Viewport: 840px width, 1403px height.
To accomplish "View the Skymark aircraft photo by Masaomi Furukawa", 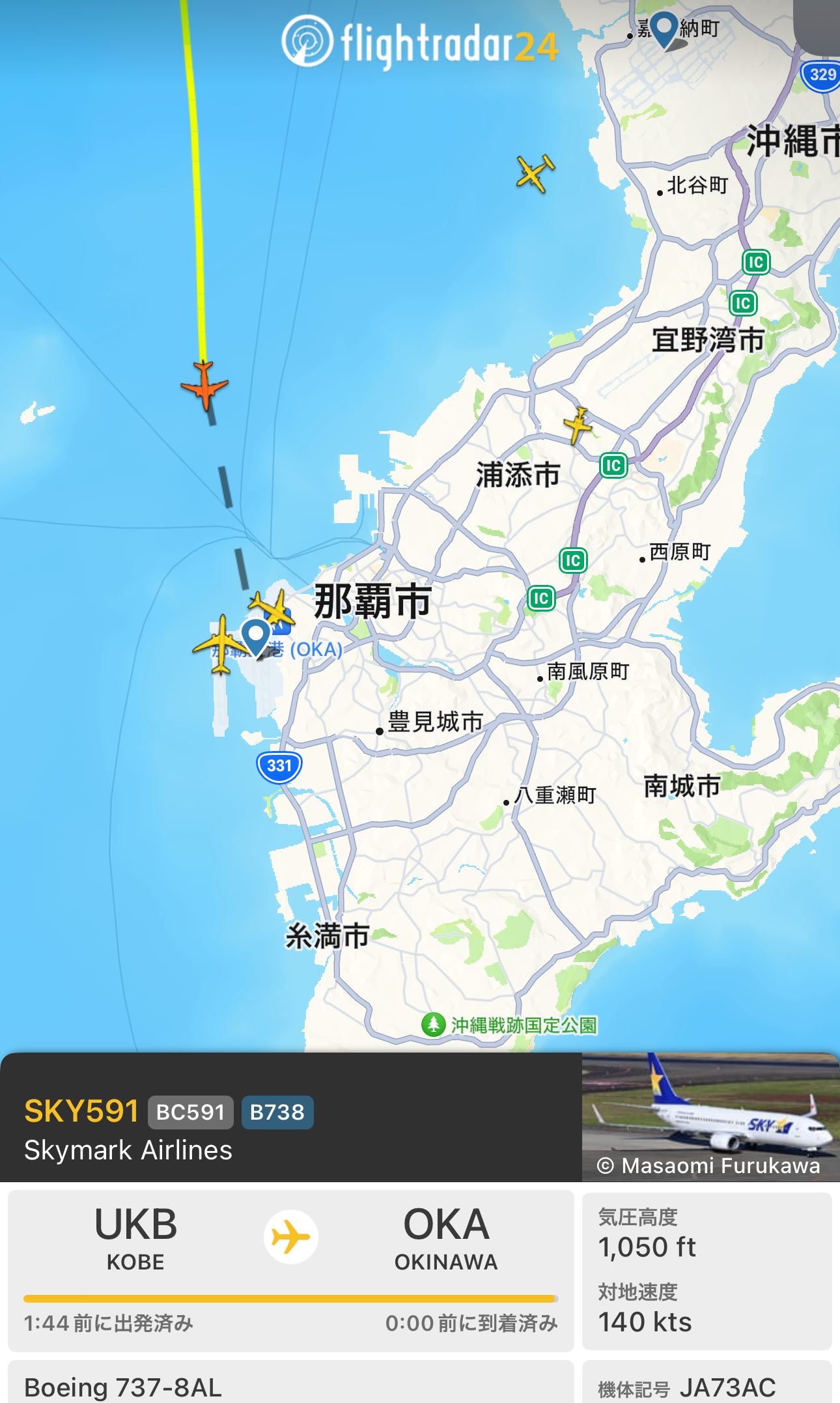I will pos(709,1116).
